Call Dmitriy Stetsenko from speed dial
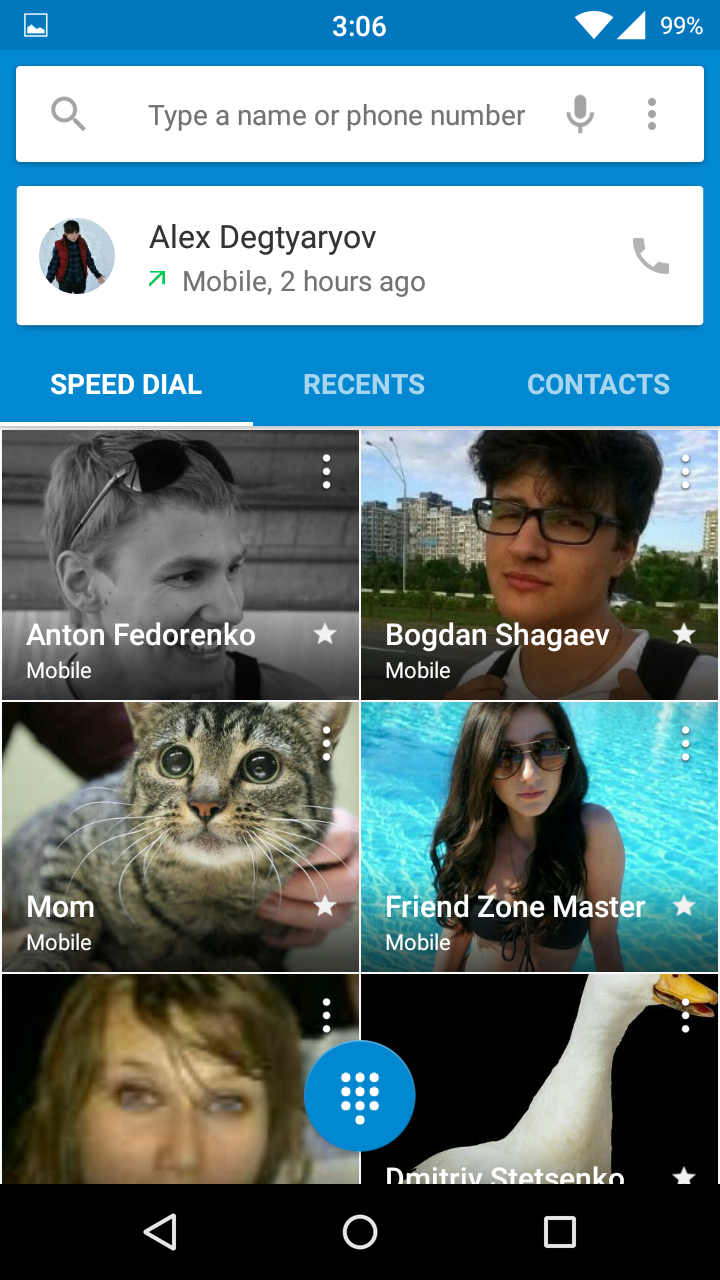This screenshot has height=1280, width=720. click(539, 1079)
